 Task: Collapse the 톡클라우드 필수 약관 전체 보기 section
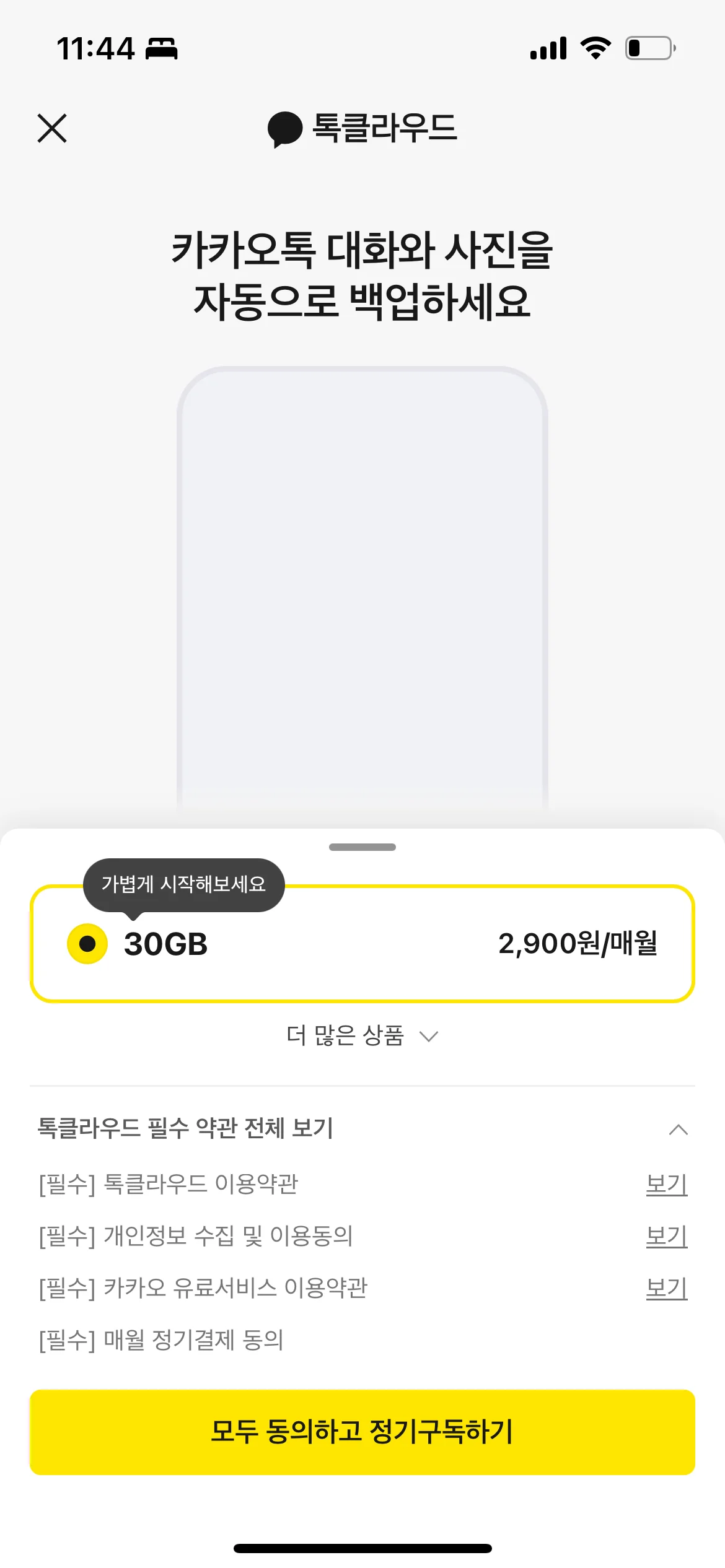[x=678, y=1130]
